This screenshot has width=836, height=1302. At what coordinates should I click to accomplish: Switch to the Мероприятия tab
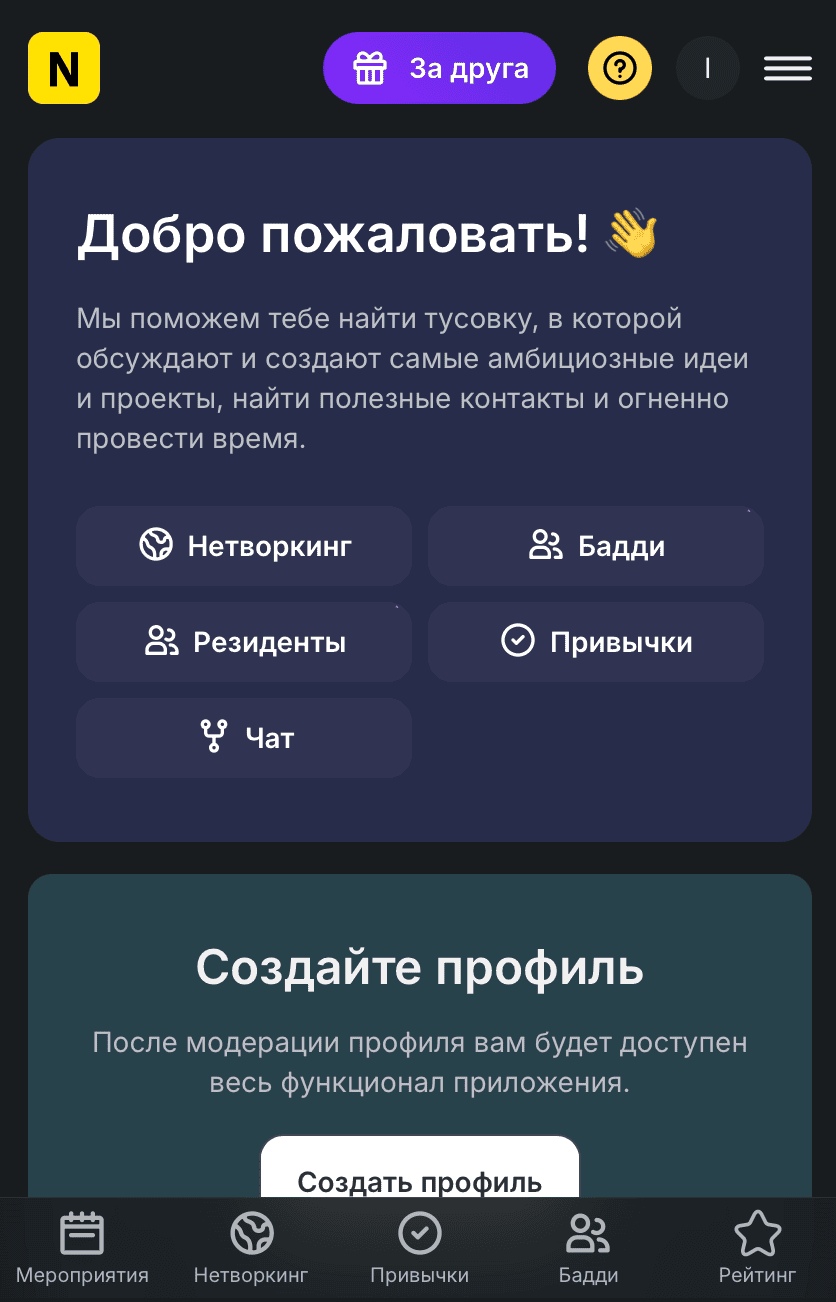(83, 1249)
